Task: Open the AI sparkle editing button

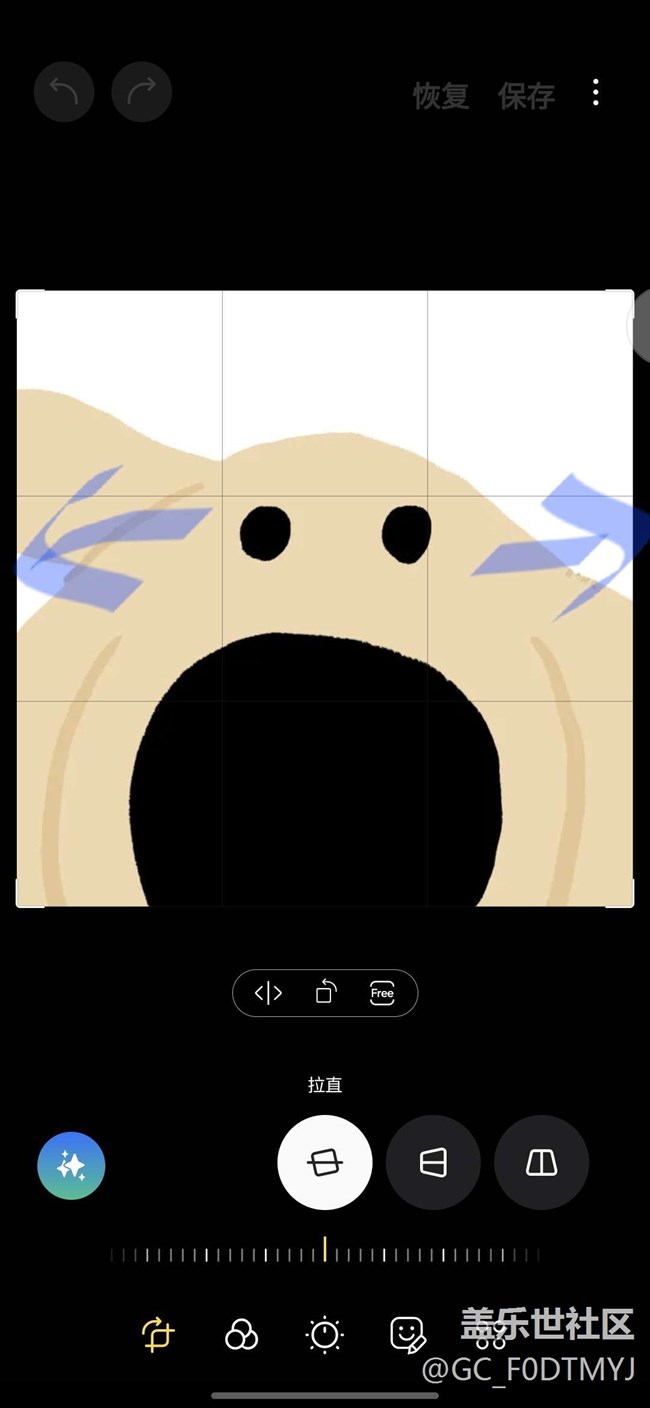Action: 71,1165
